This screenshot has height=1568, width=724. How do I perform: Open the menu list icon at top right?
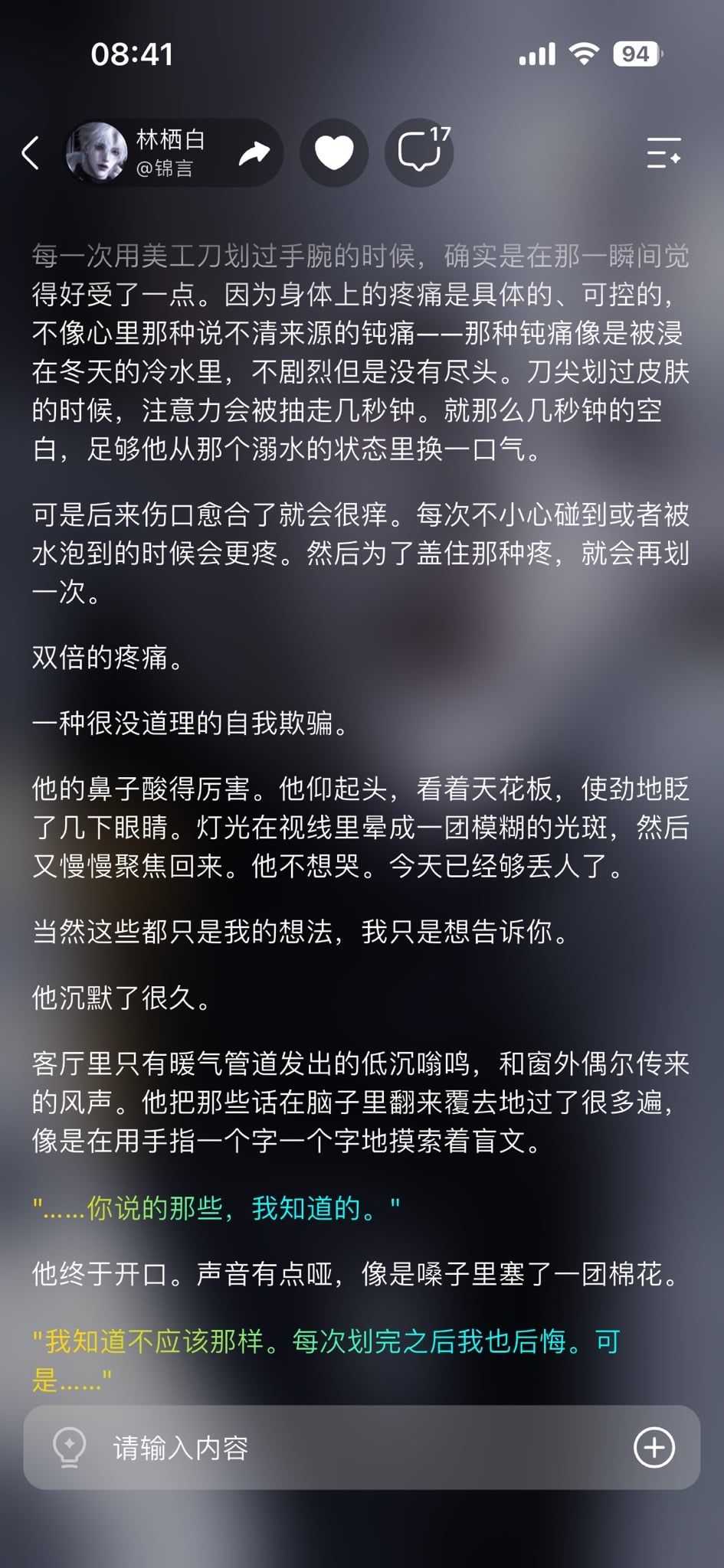tap(663, 153)
